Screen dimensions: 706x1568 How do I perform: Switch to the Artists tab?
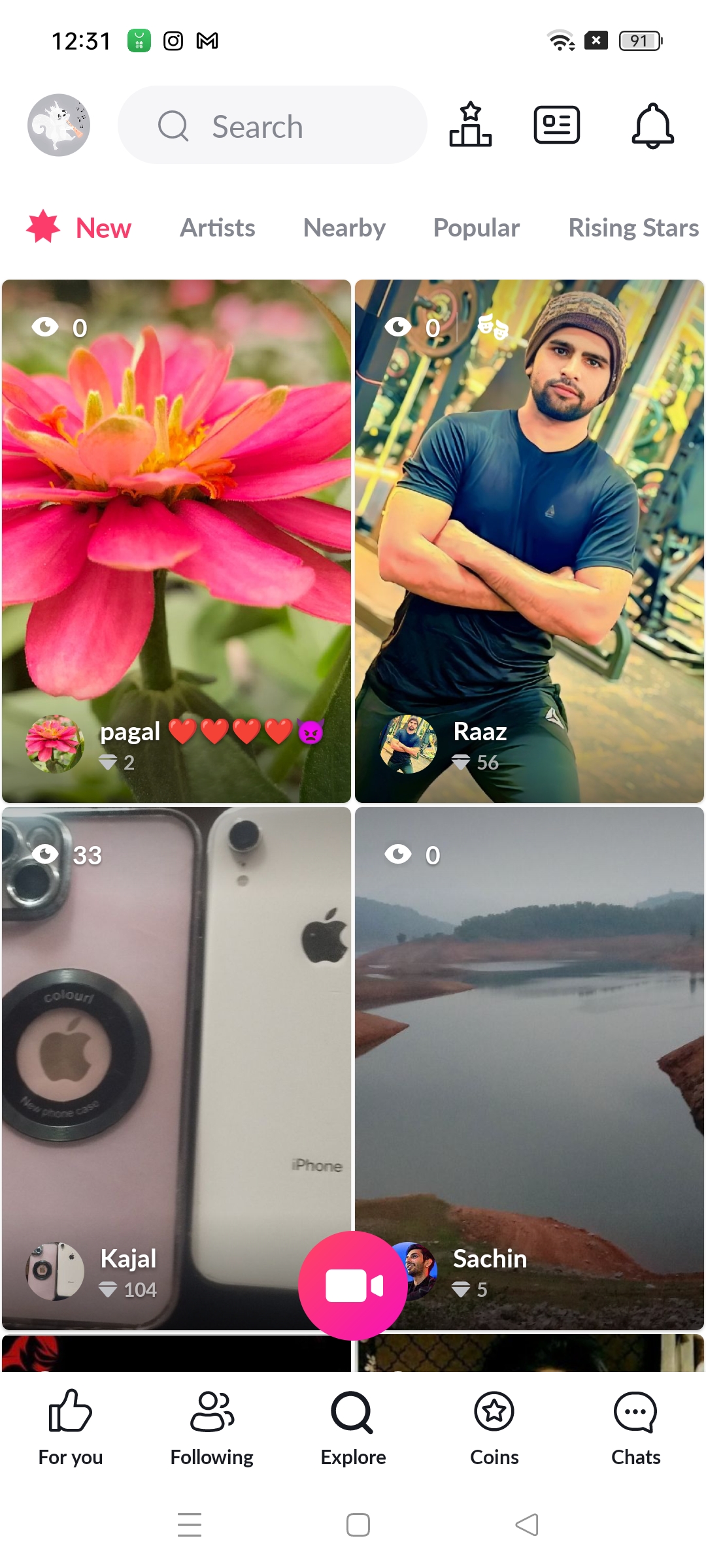point(218,228)
